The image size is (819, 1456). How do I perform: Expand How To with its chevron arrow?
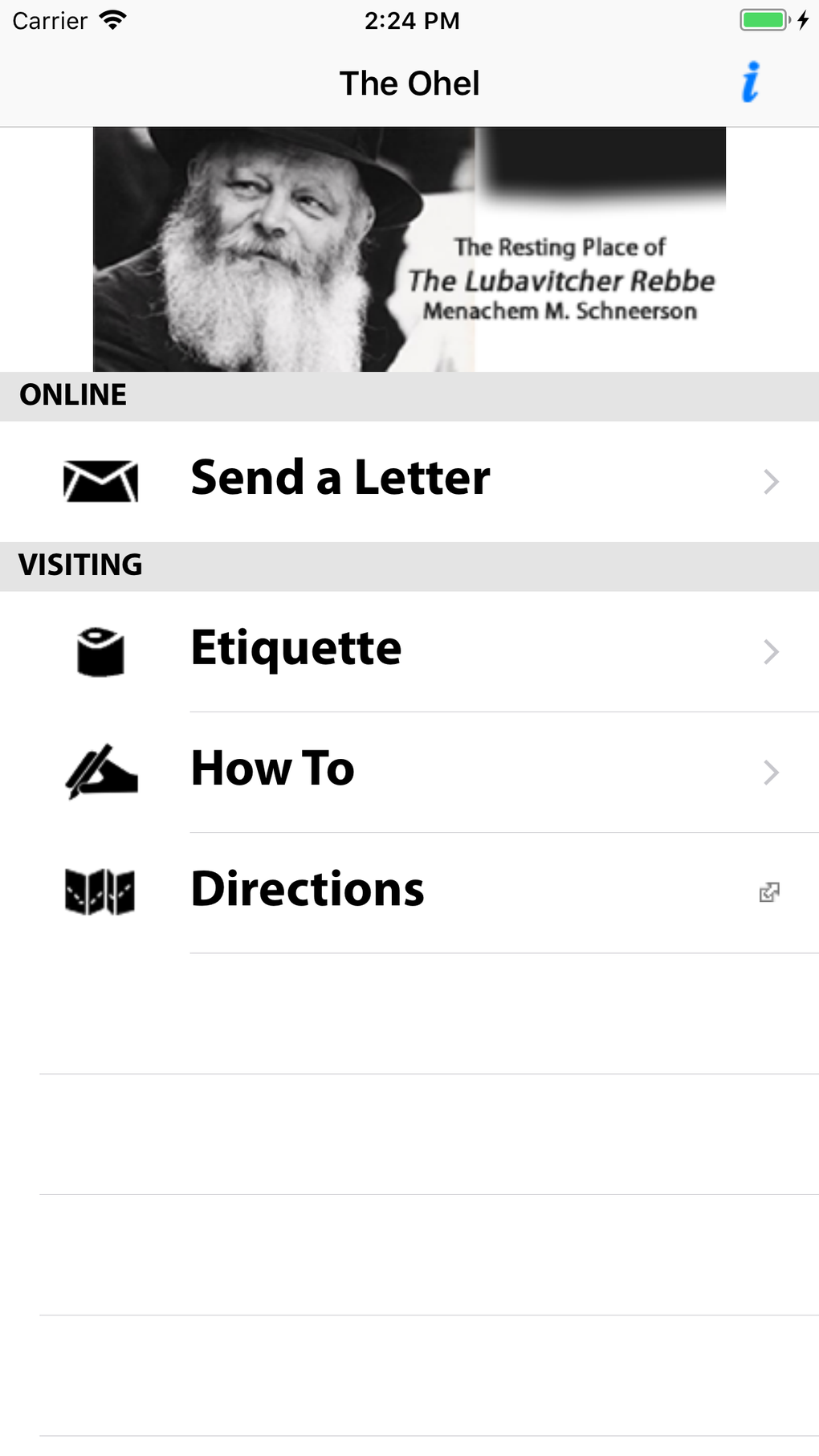click(x=772, y=773)
